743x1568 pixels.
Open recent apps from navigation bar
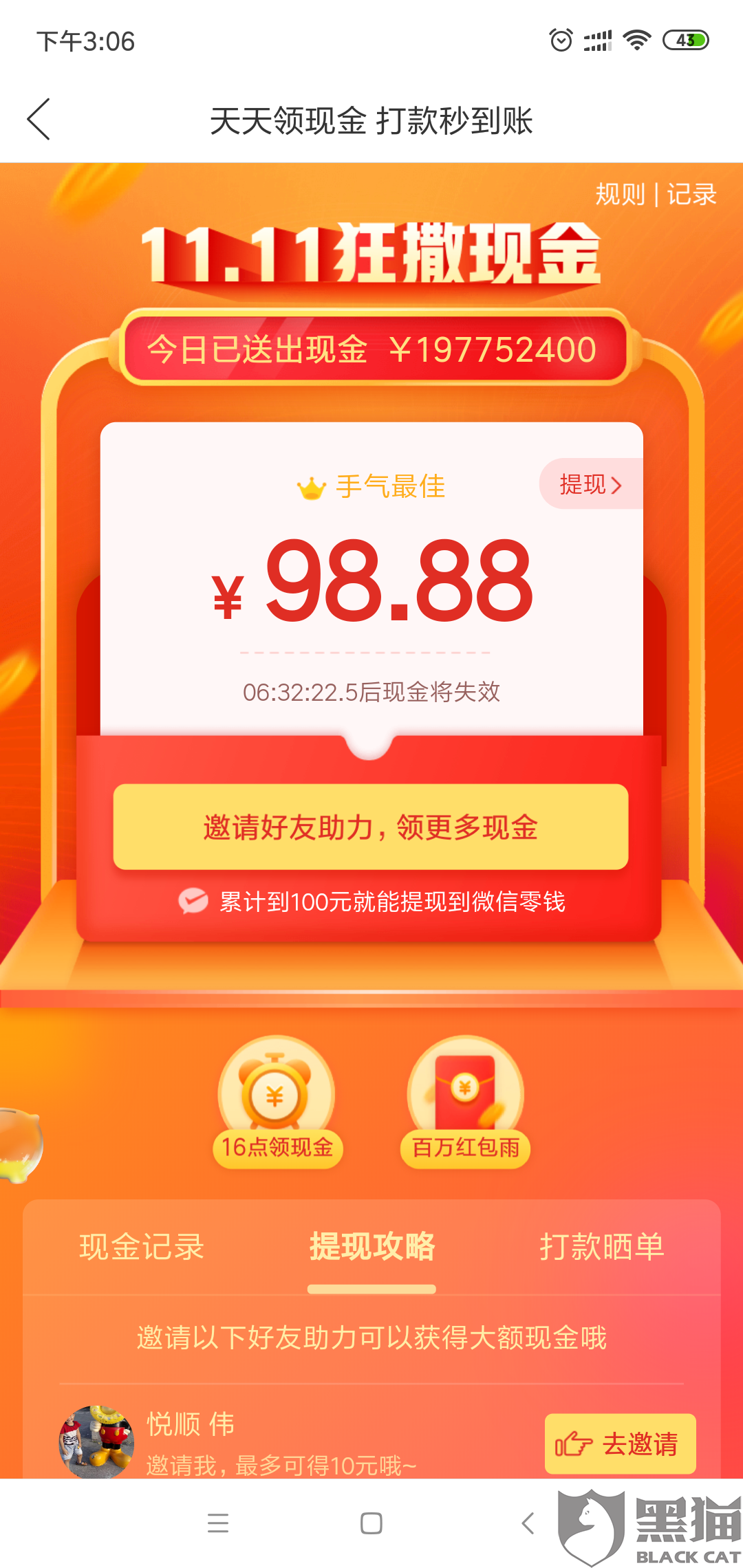218,1523
